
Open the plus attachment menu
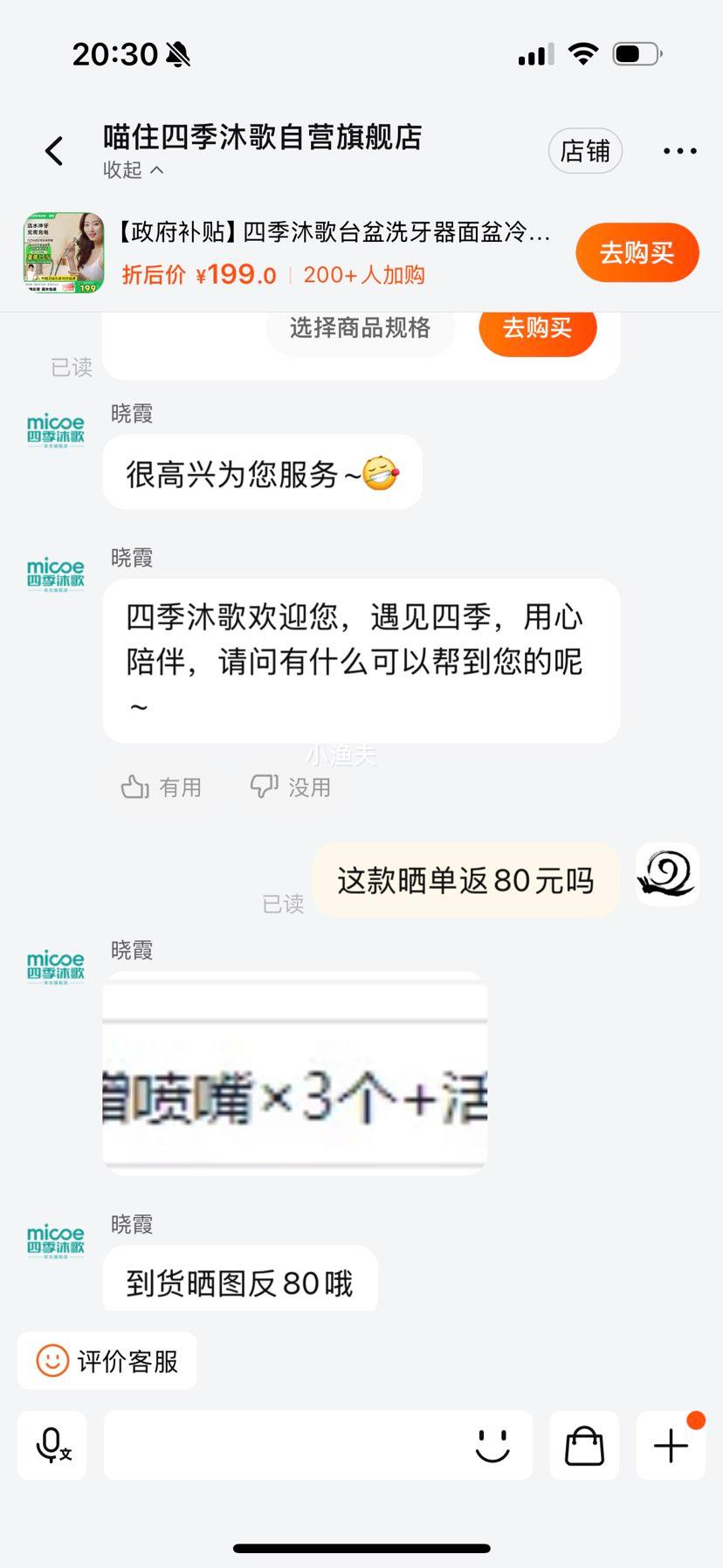click(x=671, y=1446)
